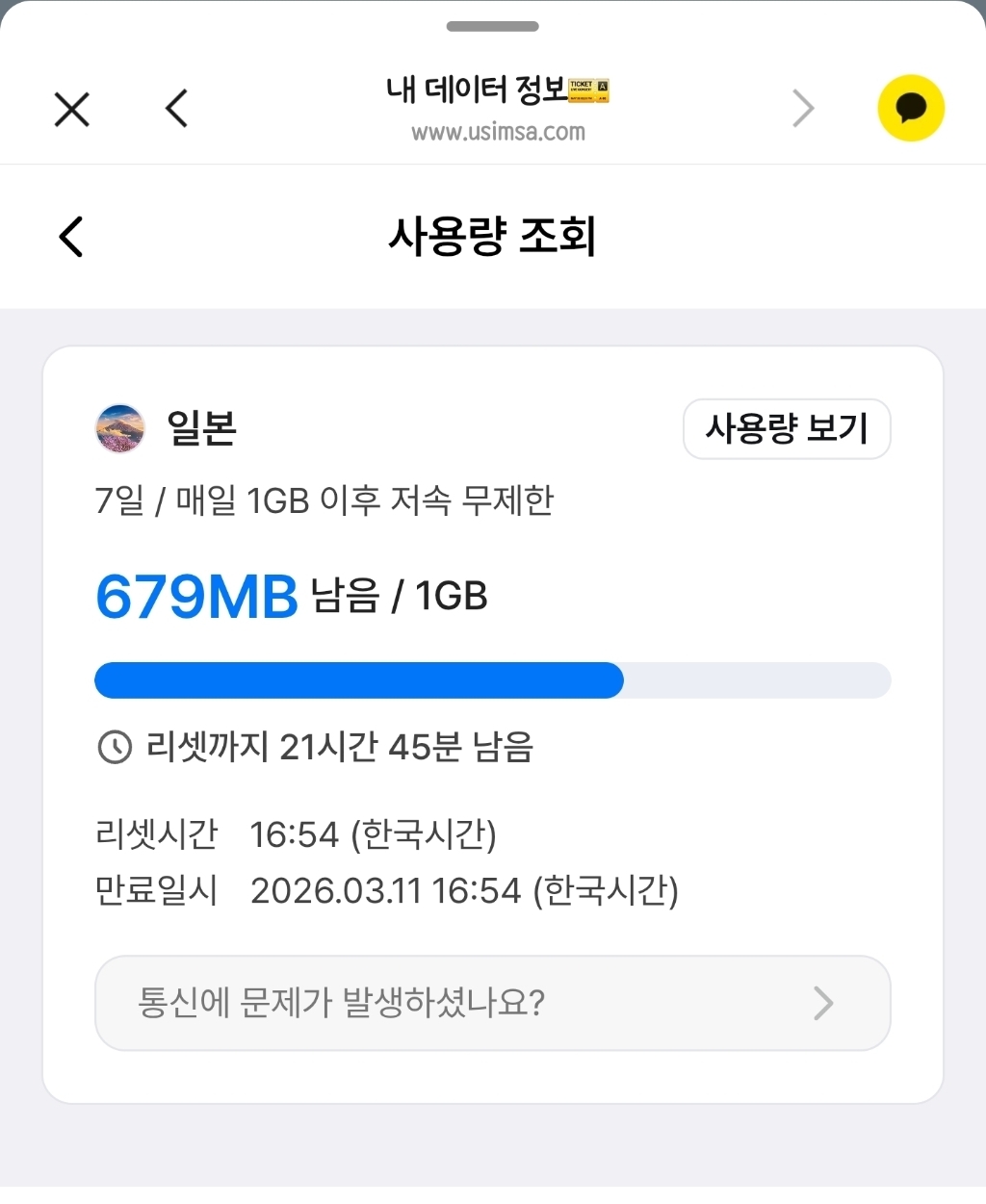Select the 사용량 조회 header title
Screen dimensions: 986x1204
click(x=493, y=237)
